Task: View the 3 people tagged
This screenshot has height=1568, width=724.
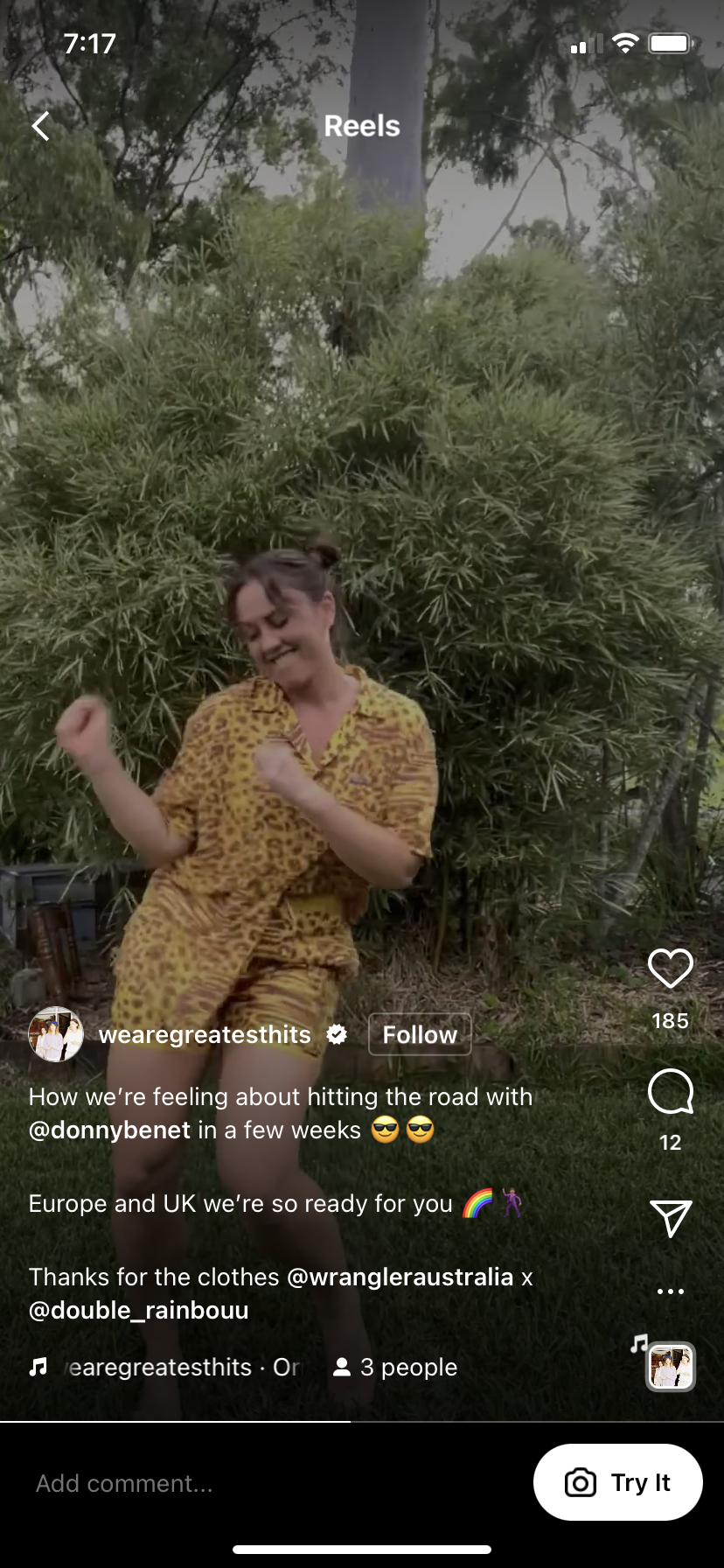Action: 396,1367
